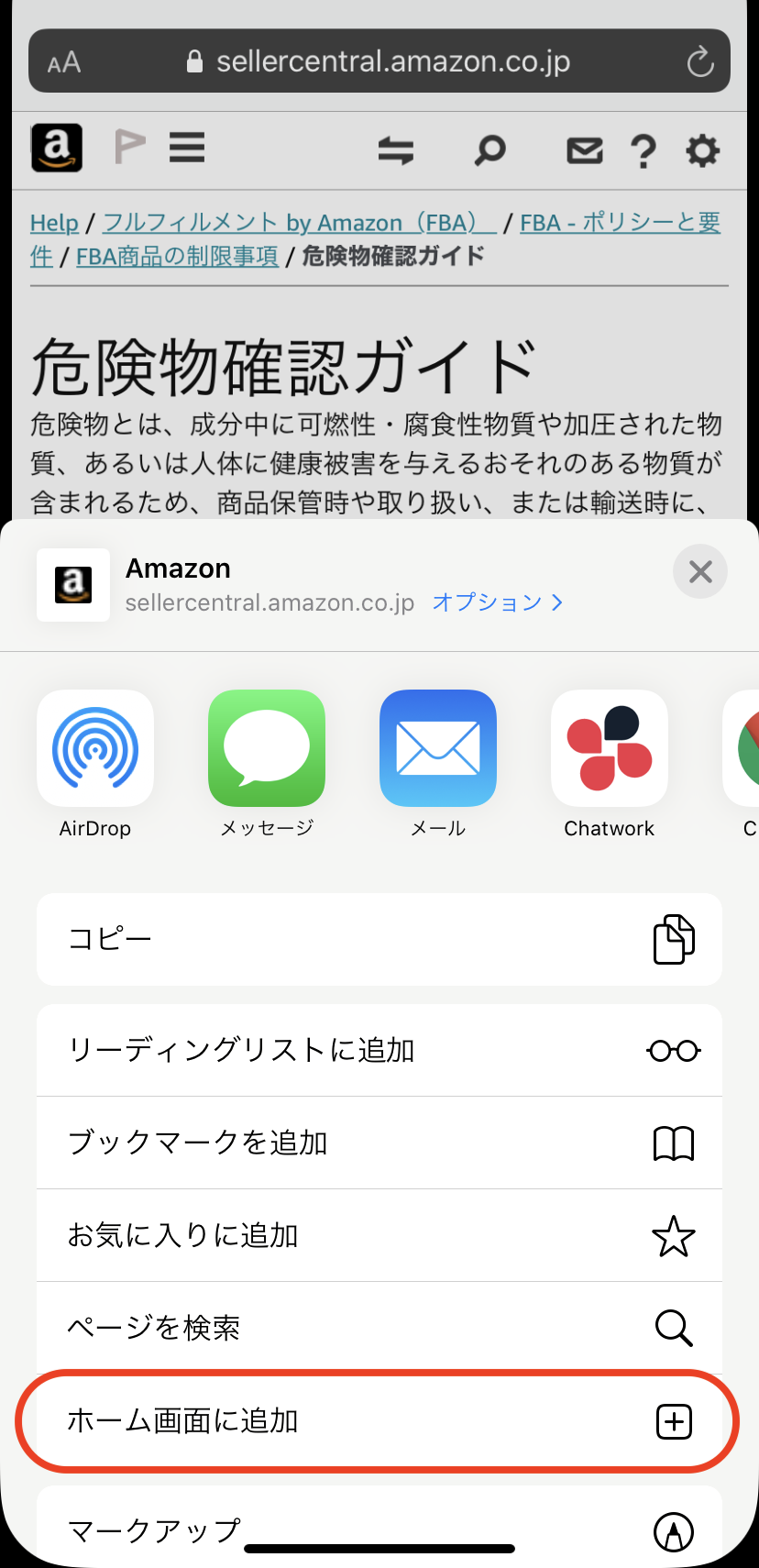Image resolution: width=759 pixels, height=1568 pixels.
Task: Share to Chatwork
Action: (x=610, y=748)
